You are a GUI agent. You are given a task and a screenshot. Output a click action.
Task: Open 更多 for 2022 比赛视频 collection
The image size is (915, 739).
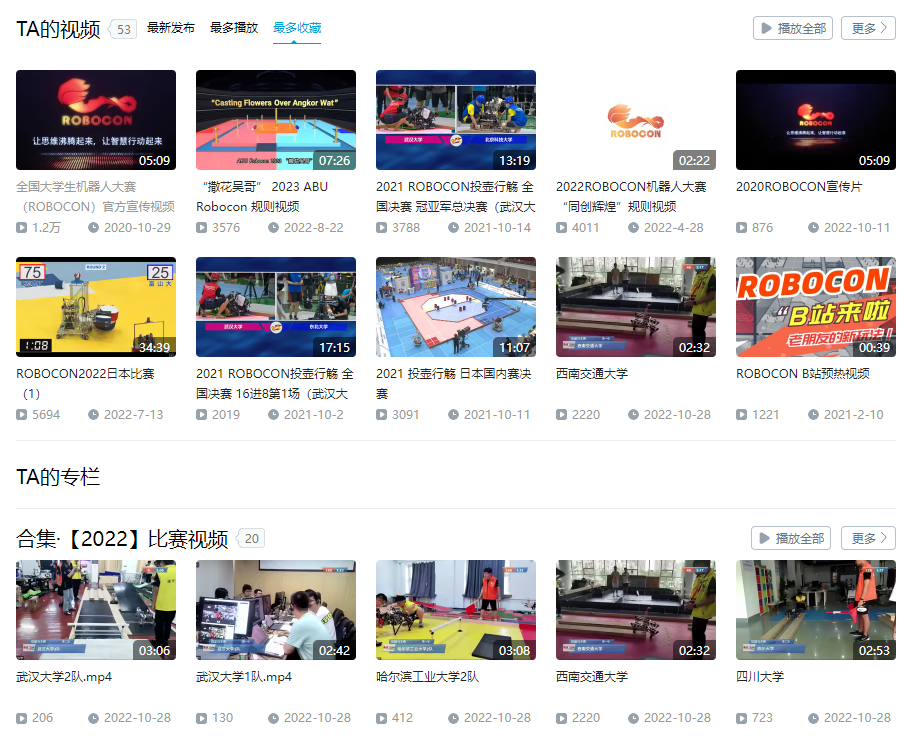pyautogui.click(x=868, y=538)
